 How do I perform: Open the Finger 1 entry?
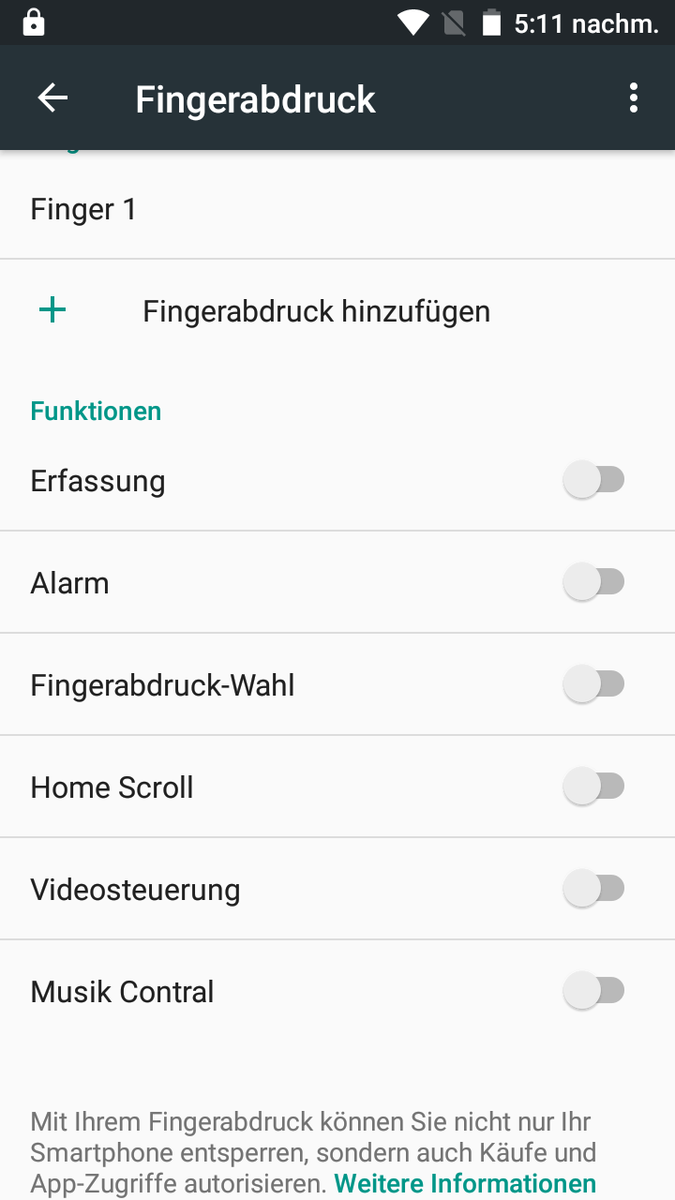(x=337, y=210)
